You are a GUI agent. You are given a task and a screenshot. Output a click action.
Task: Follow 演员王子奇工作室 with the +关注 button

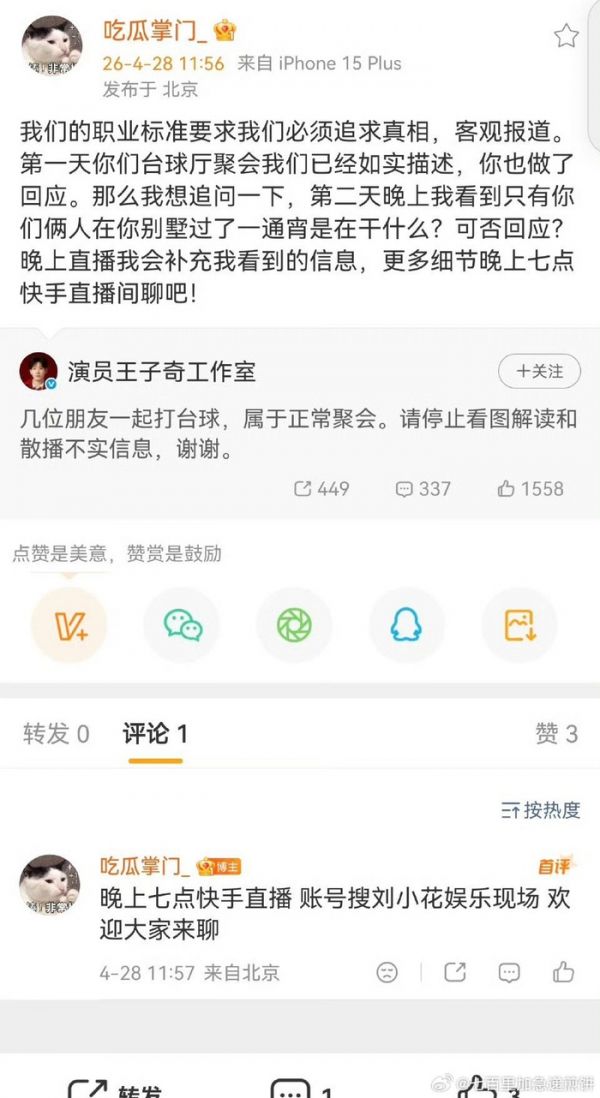[x=539, y=371]
